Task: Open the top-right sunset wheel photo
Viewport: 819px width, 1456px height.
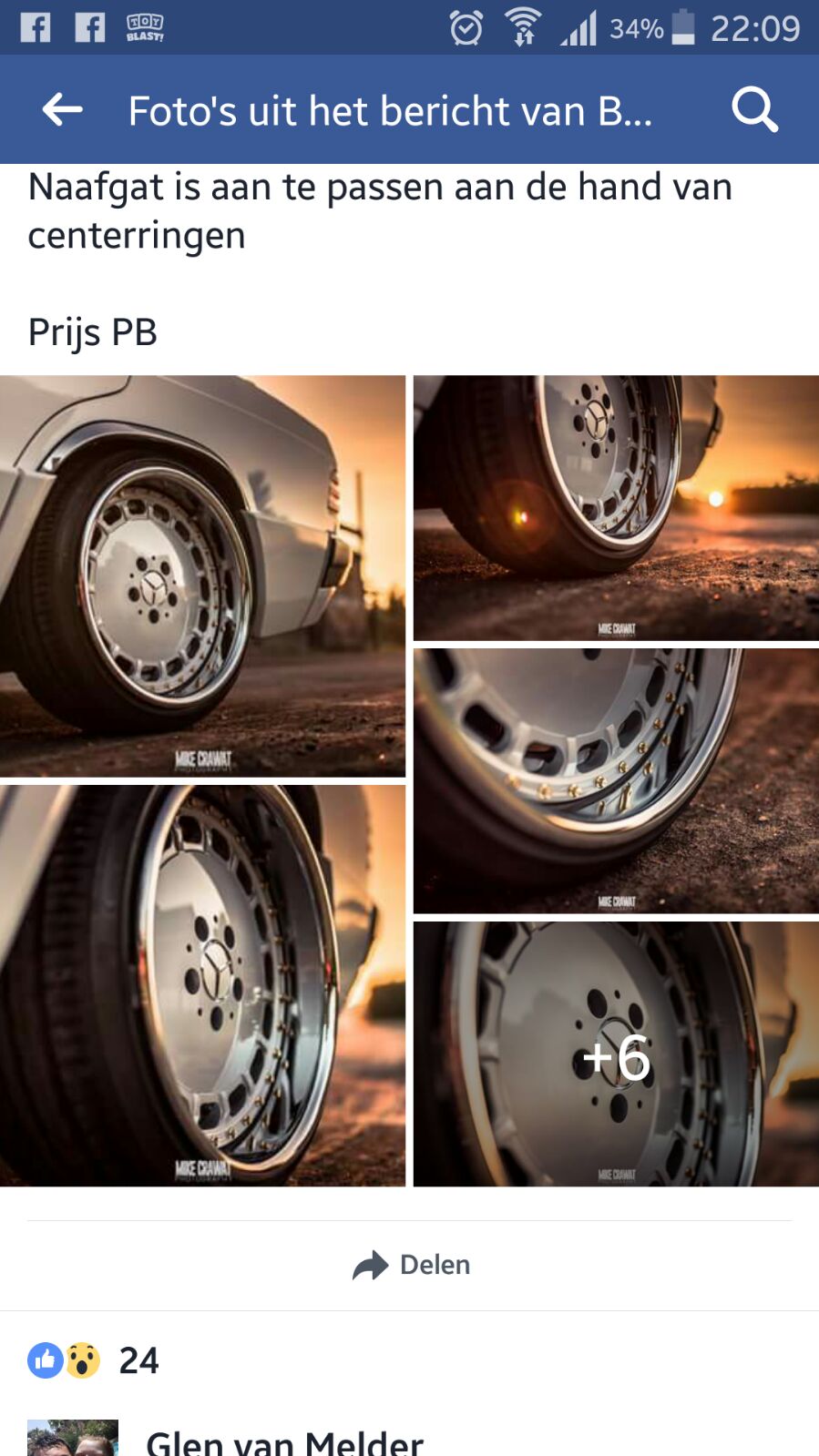Action: pyautogui.click(x=616, y=508)
